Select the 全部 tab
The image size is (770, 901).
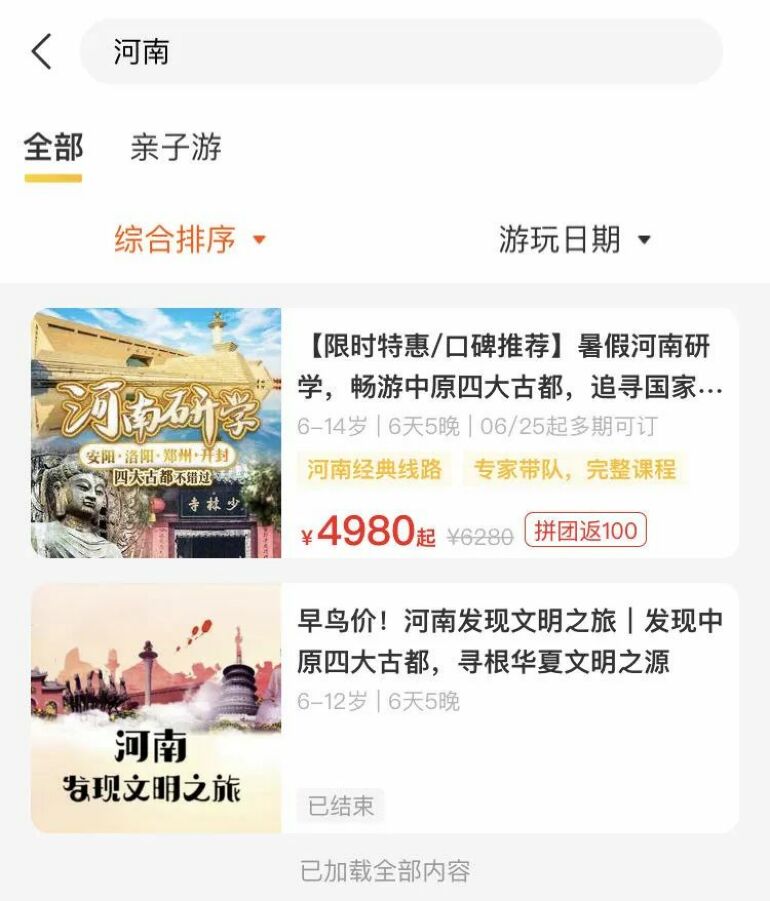53,148
